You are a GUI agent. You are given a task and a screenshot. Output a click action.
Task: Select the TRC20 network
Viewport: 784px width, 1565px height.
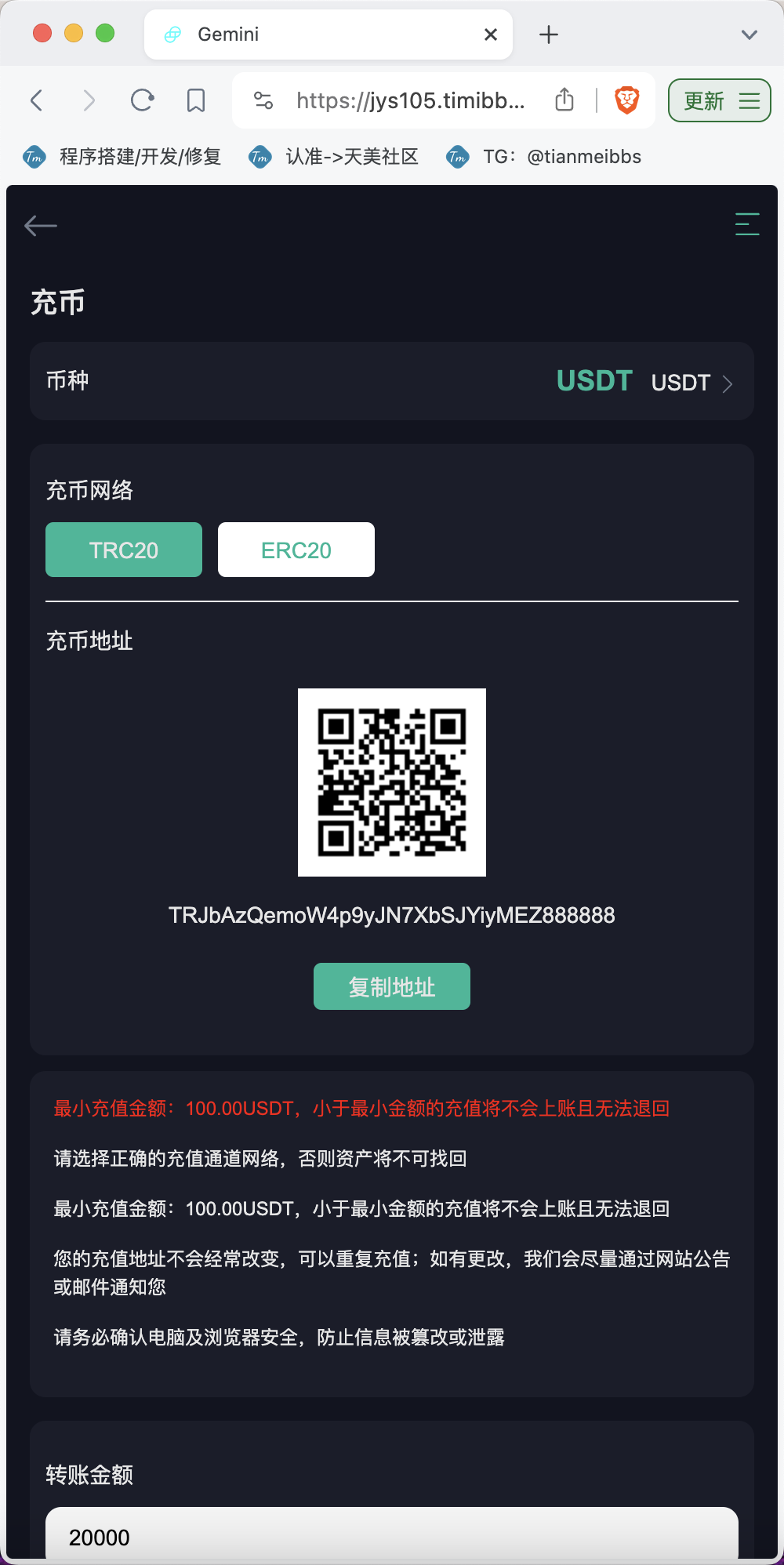tap(124, 550)
